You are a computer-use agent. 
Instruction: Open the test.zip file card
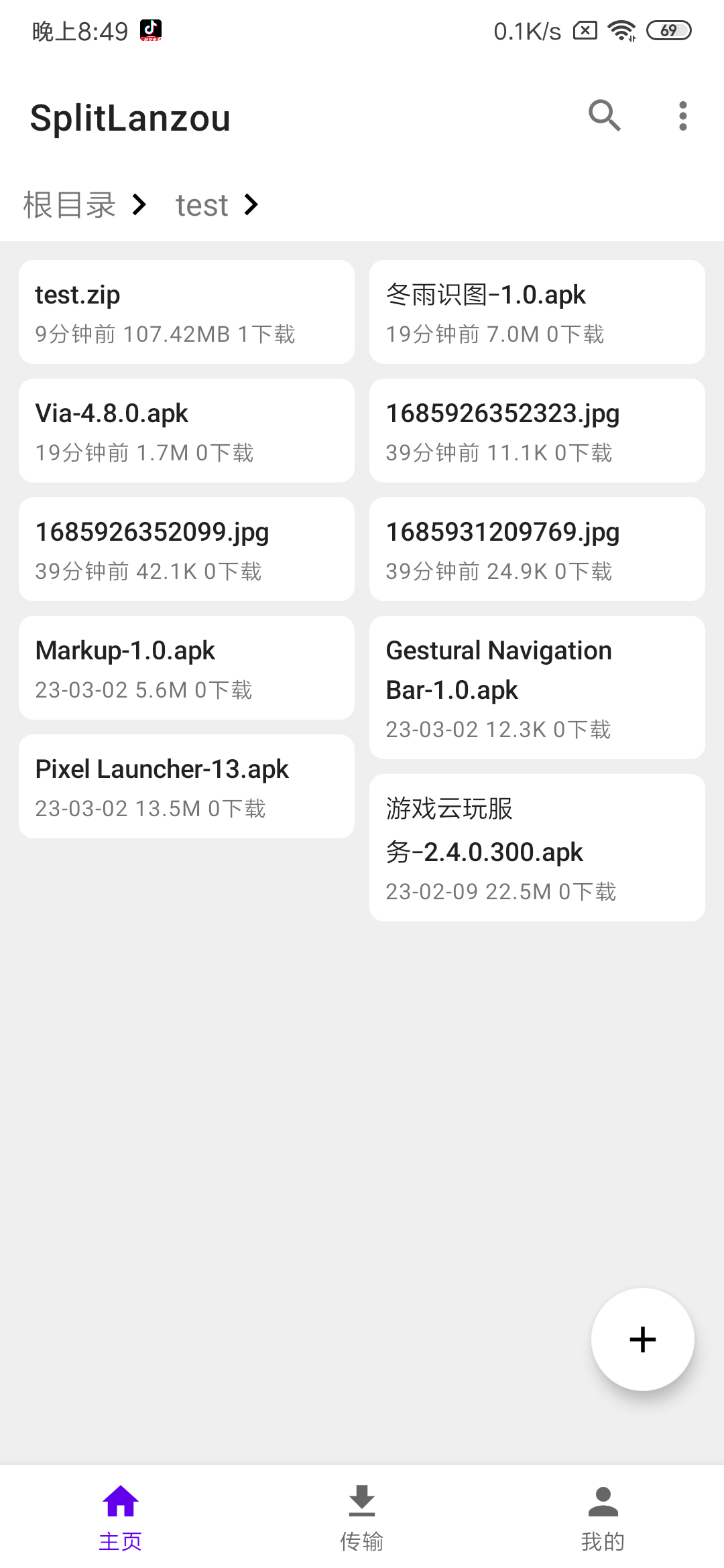coord(186,312)
